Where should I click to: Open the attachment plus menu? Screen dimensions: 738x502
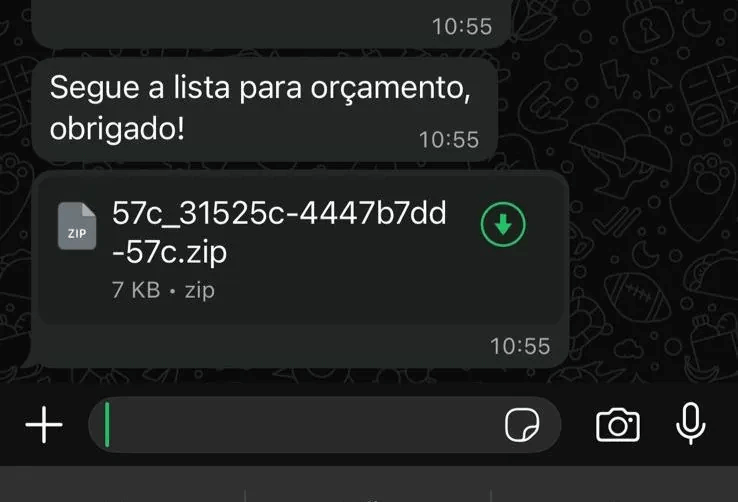tap(44, 426)
